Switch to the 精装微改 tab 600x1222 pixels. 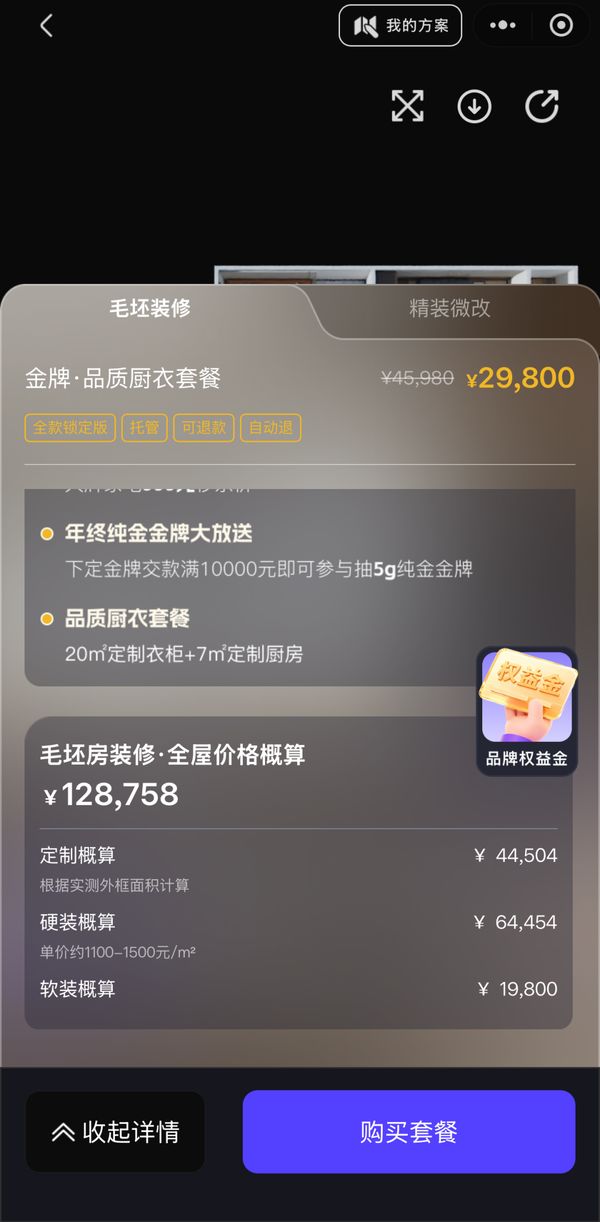coord(450,308)
